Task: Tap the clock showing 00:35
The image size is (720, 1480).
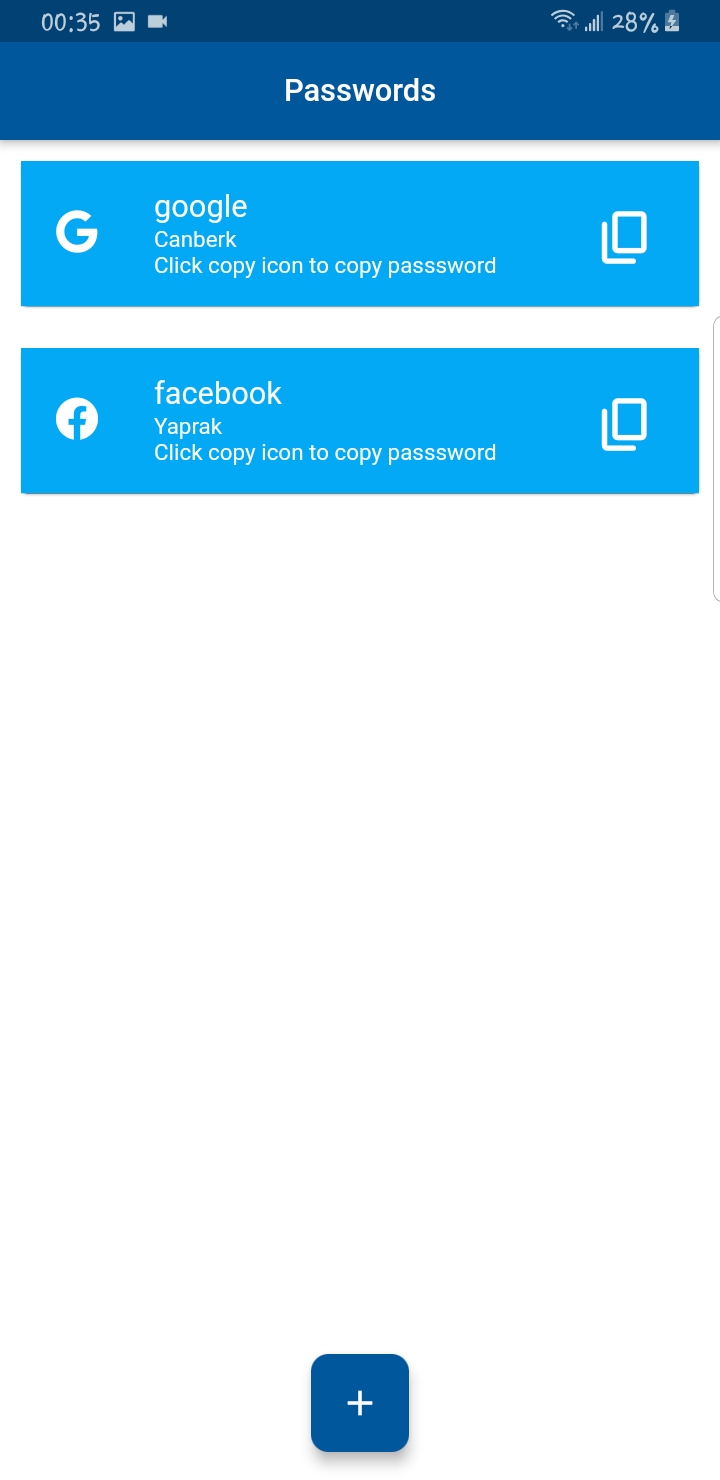Action: [70, 21]
